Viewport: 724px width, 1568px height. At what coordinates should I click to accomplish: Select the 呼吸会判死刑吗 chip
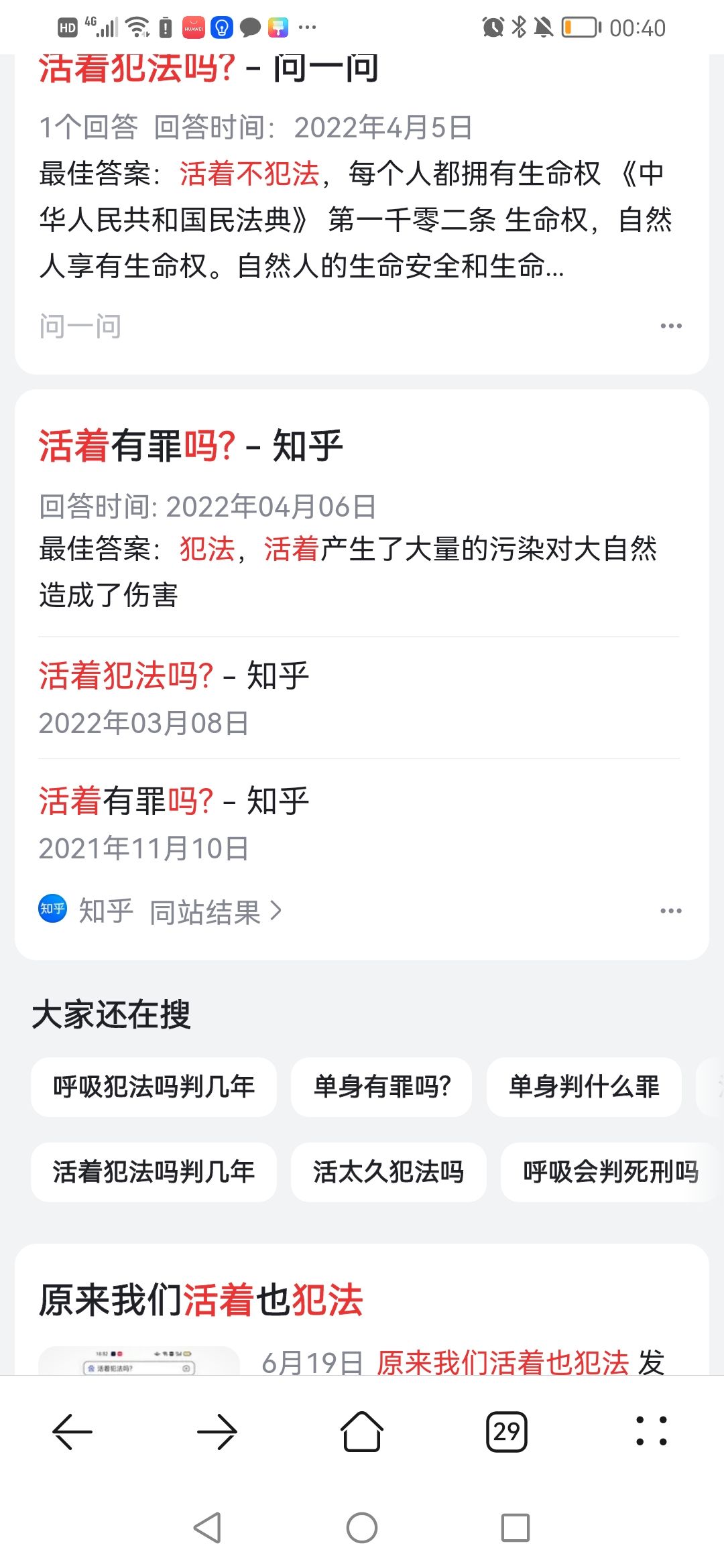point(610,1172)
